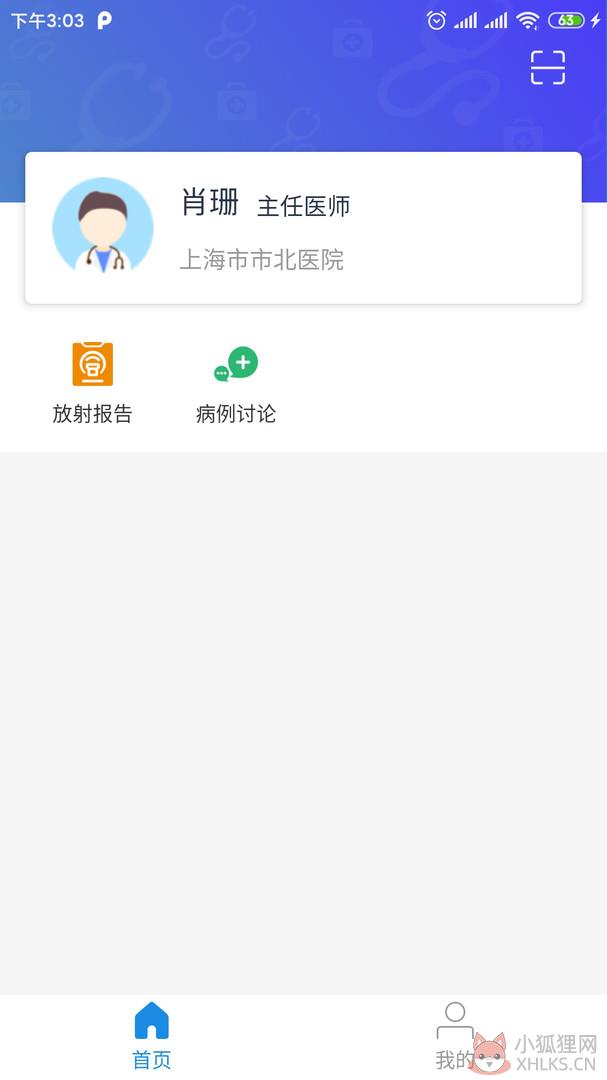Open doctor 肖珊's profile card
Image resolution: width=607 pixels, height=1080 pixels.
pos(303,228)
